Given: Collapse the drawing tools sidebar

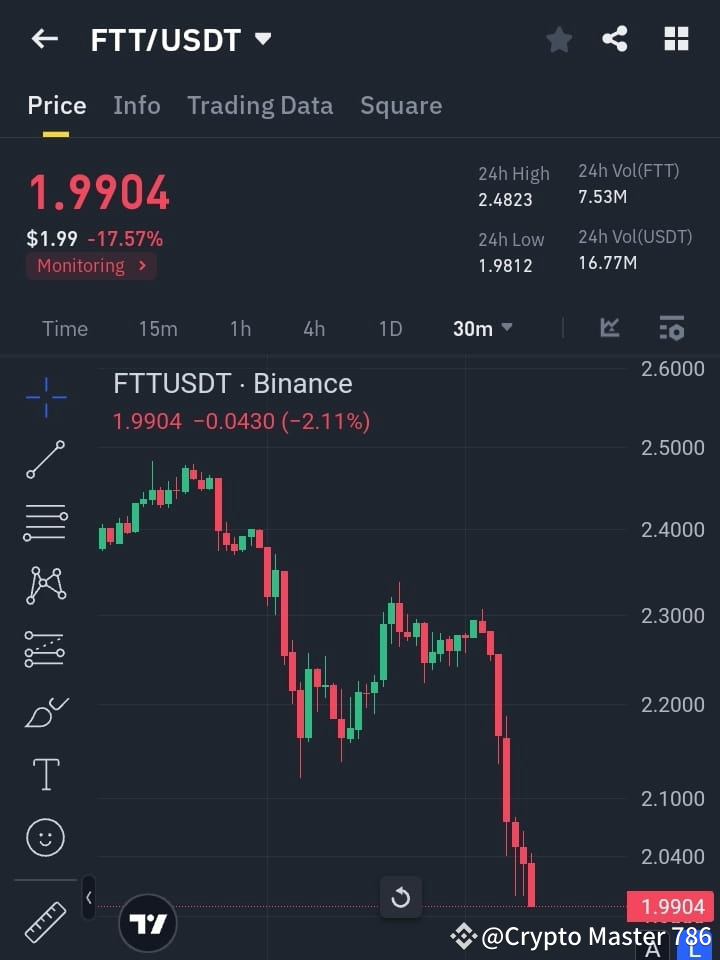Looking at the screenshot, I should pyautogui.click(x=88, y=898).
